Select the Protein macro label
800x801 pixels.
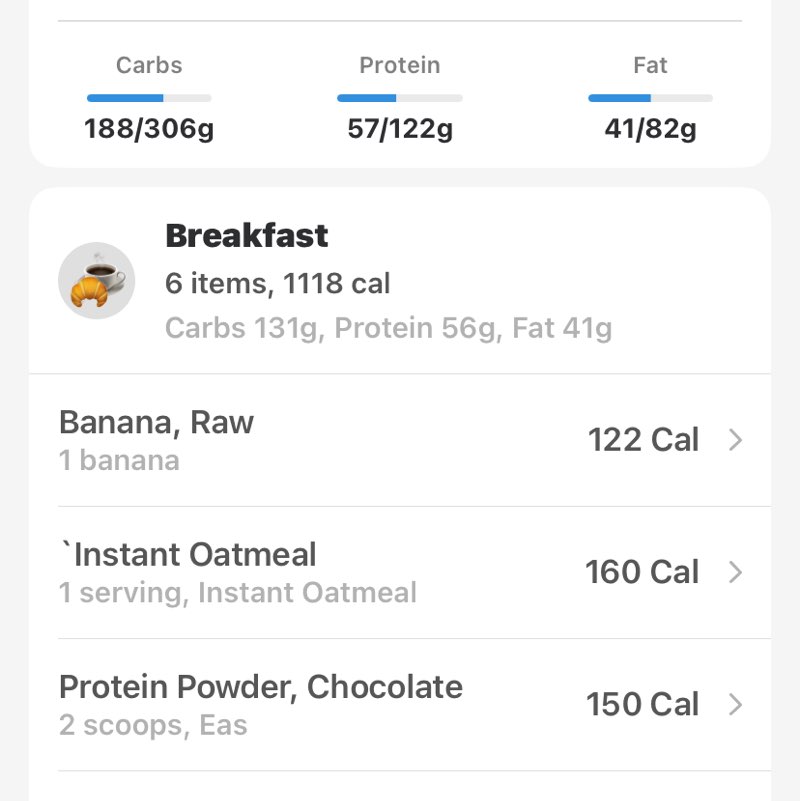pyautogui.click(x=399, y=65)
